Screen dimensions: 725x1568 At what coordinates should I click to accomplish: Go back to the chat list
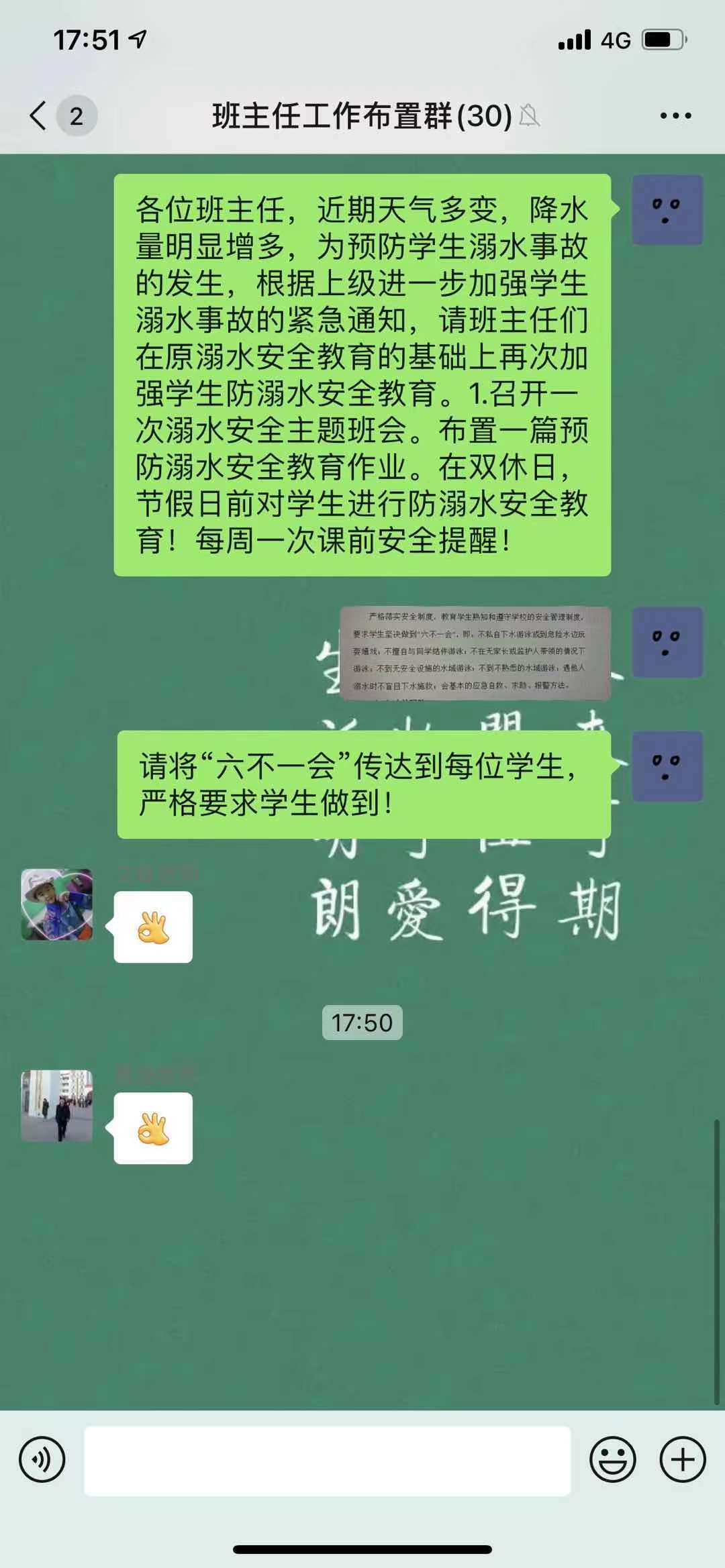[39, 115]
